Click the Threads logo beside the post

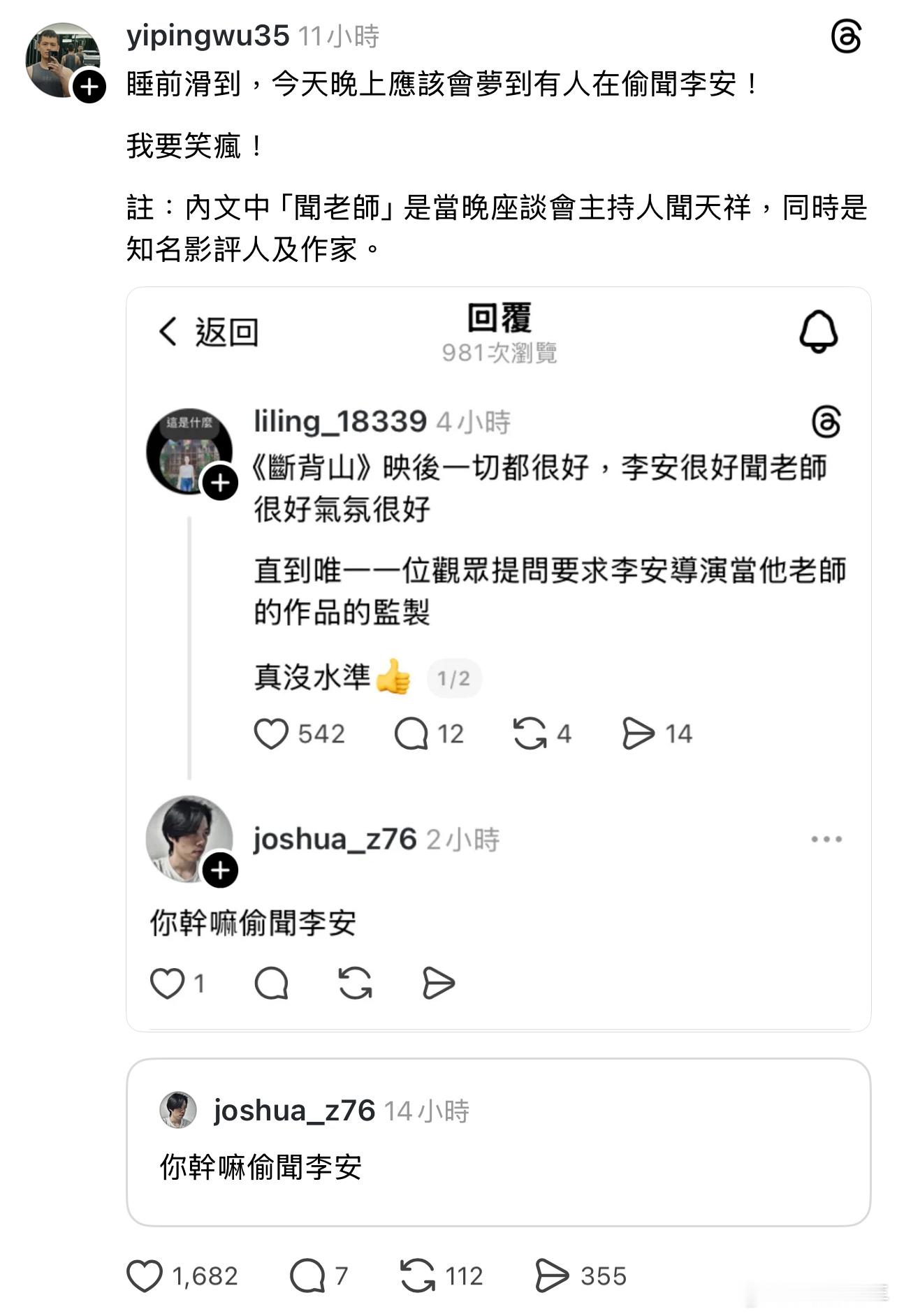pyautogui.click(x=847, y=34)
